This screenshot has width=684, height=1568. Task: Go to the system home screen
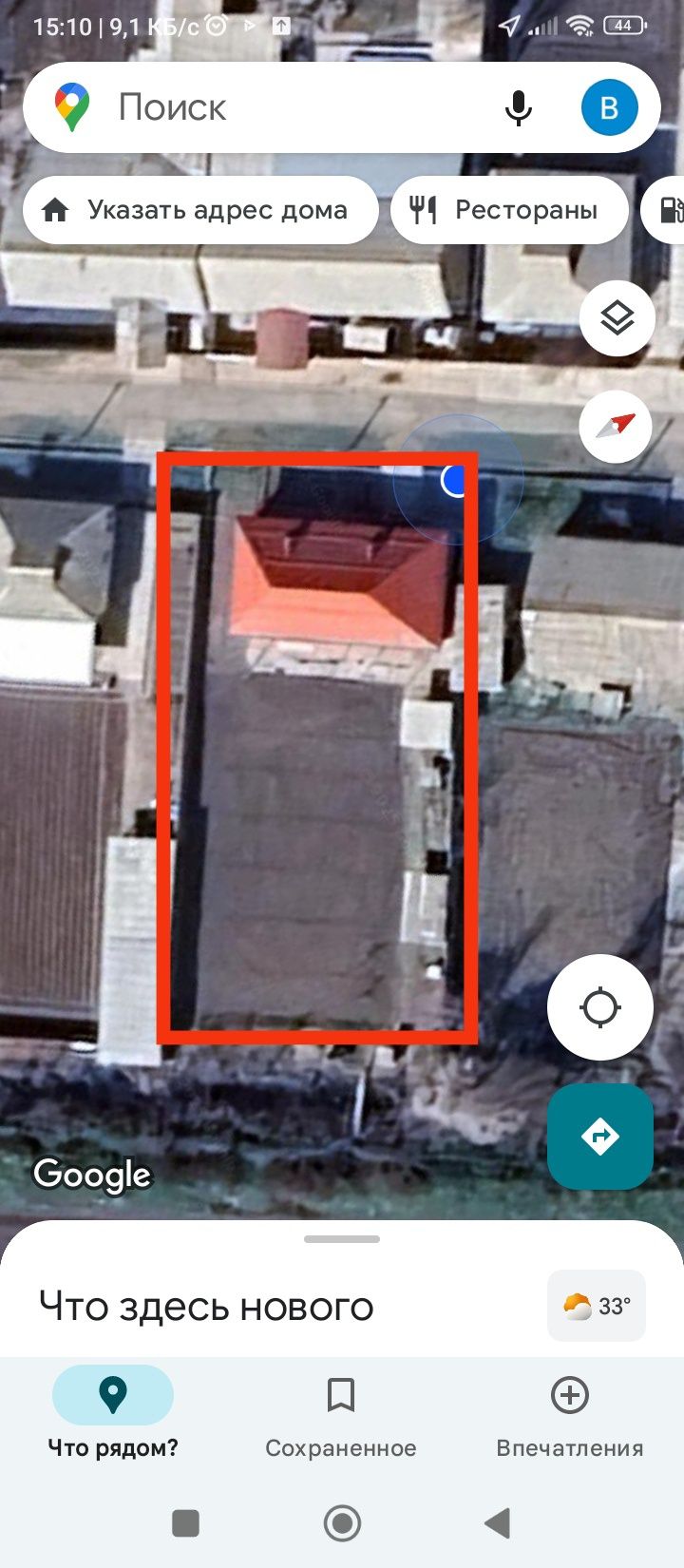[342, 1523]
